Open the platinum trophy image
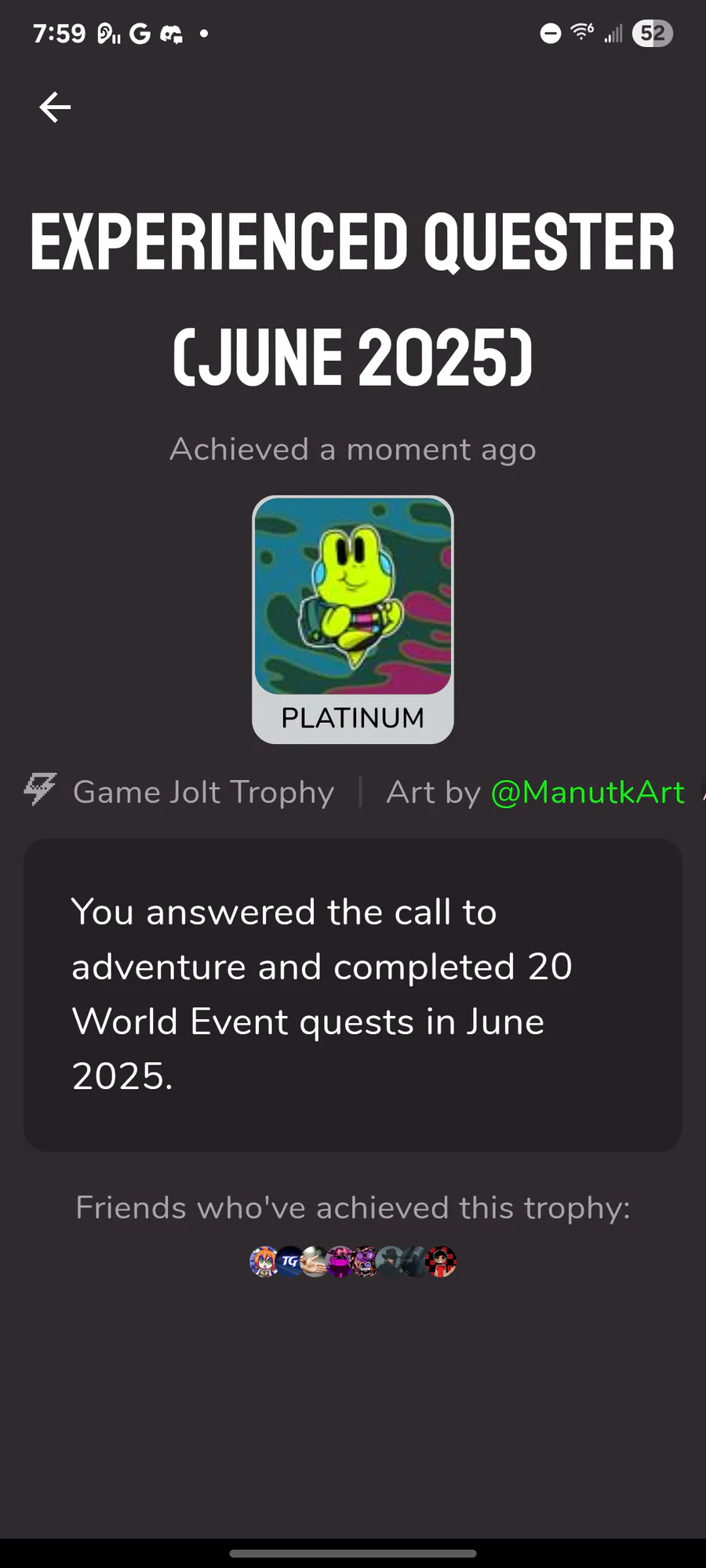The width and height of the screenshot is (706, 1568). tap(352, 597)
